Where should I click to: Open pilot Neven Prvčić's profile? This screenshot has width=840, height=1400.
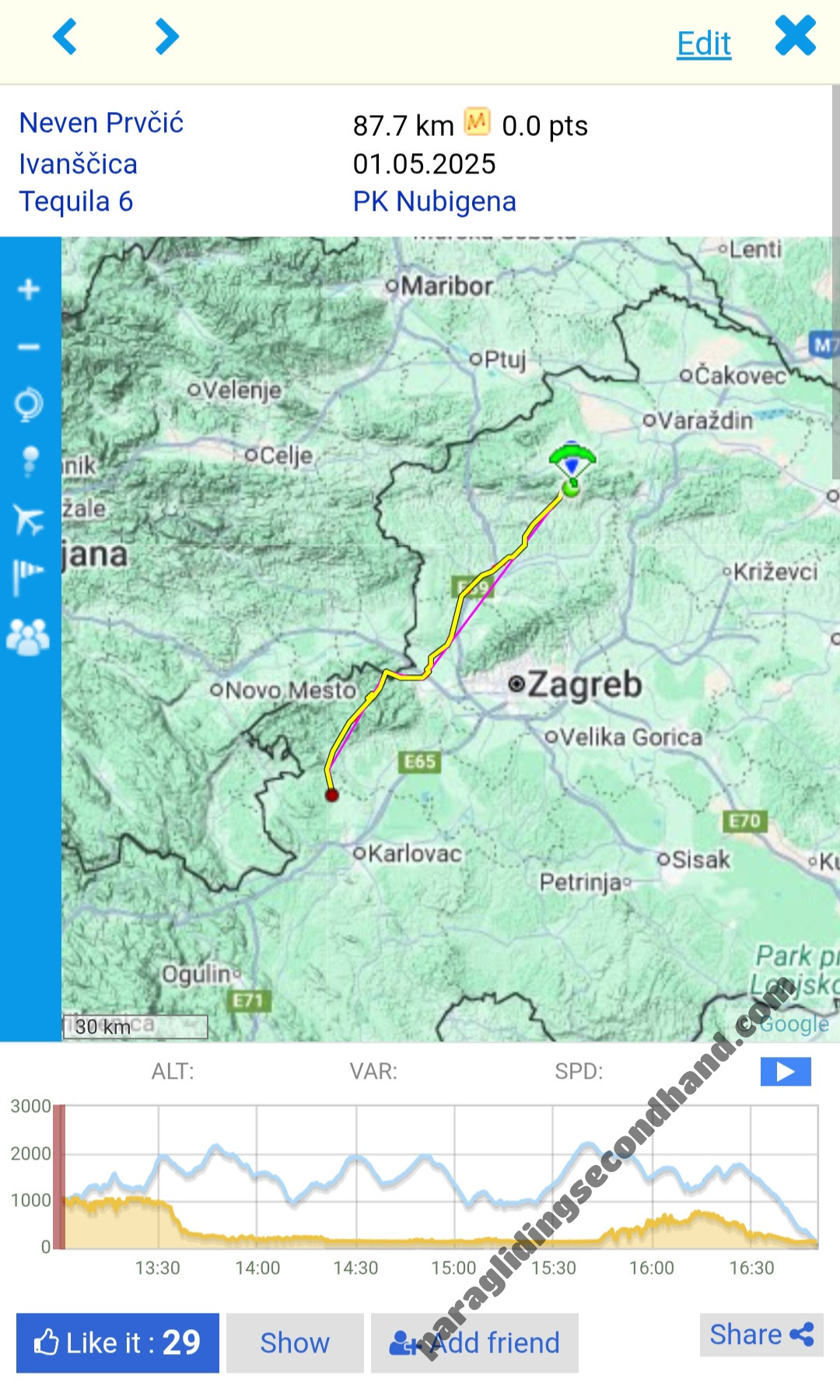click(101, 123)
